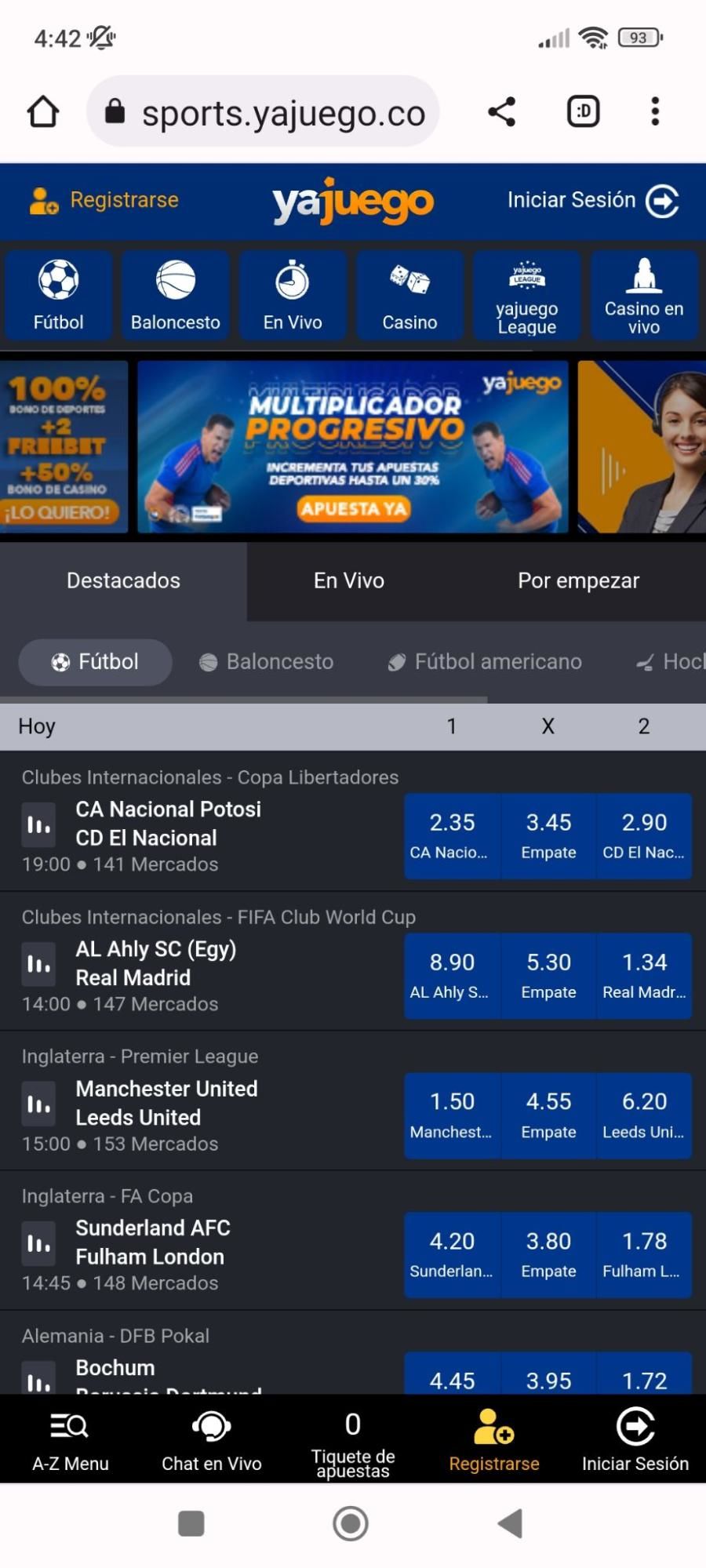Switch to the En Vivo tab
This screenshot has height=1568, width=706.
(349, 581)
